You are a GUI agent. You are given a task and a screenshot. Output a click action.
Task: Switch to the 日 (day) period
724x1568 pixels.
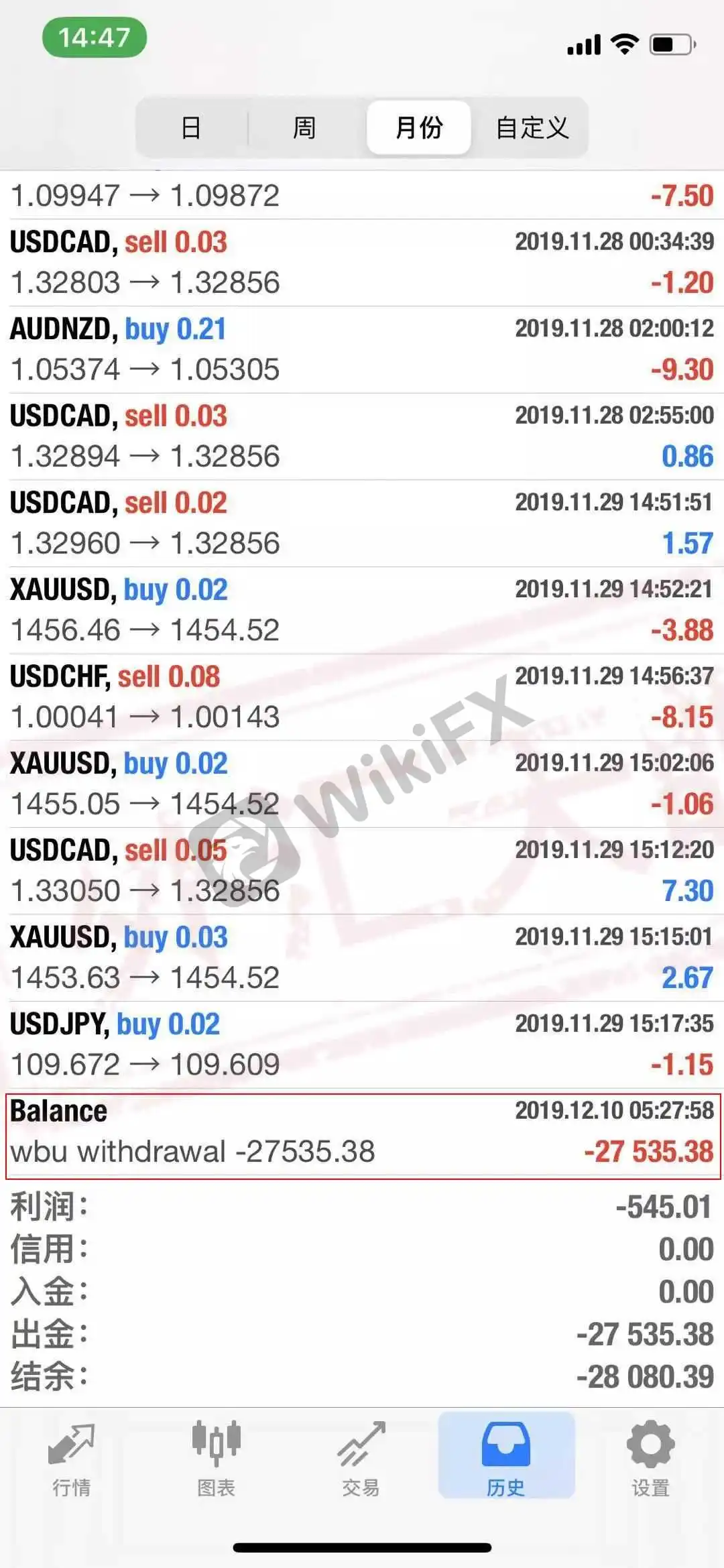tap(192, 127)
